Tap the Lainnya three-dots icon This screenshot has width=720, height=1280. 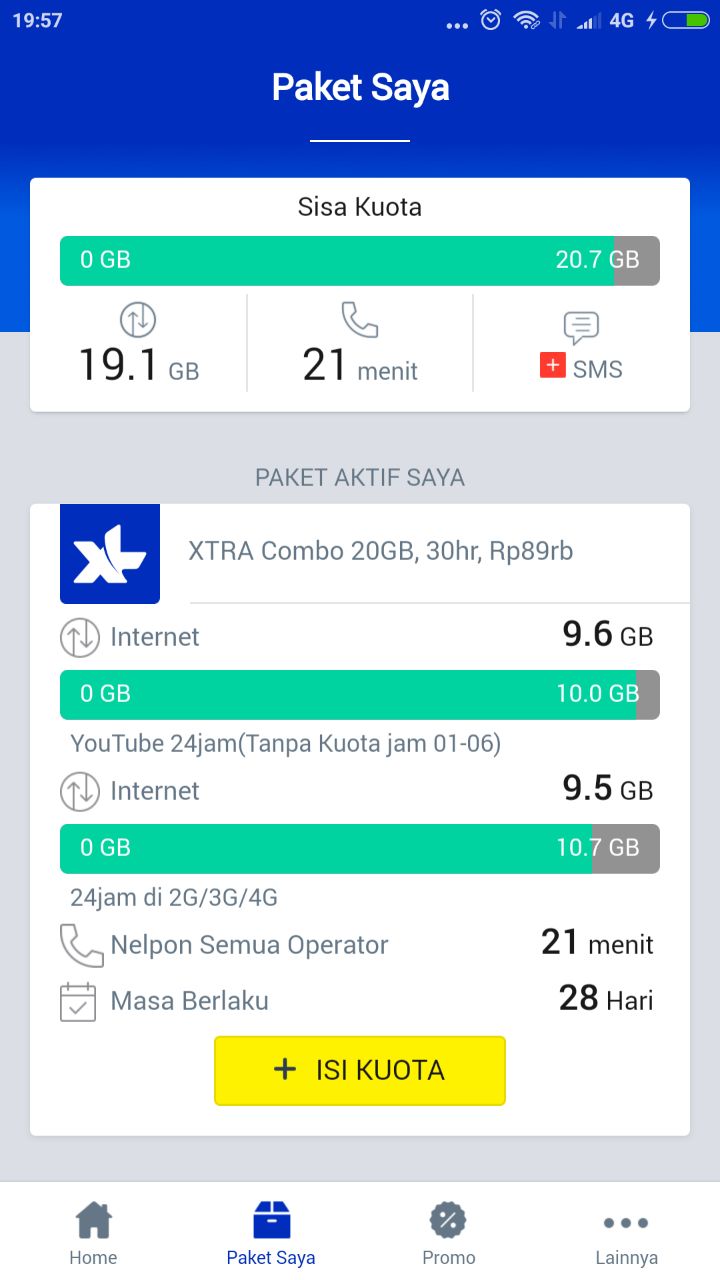pos(626,1222)
